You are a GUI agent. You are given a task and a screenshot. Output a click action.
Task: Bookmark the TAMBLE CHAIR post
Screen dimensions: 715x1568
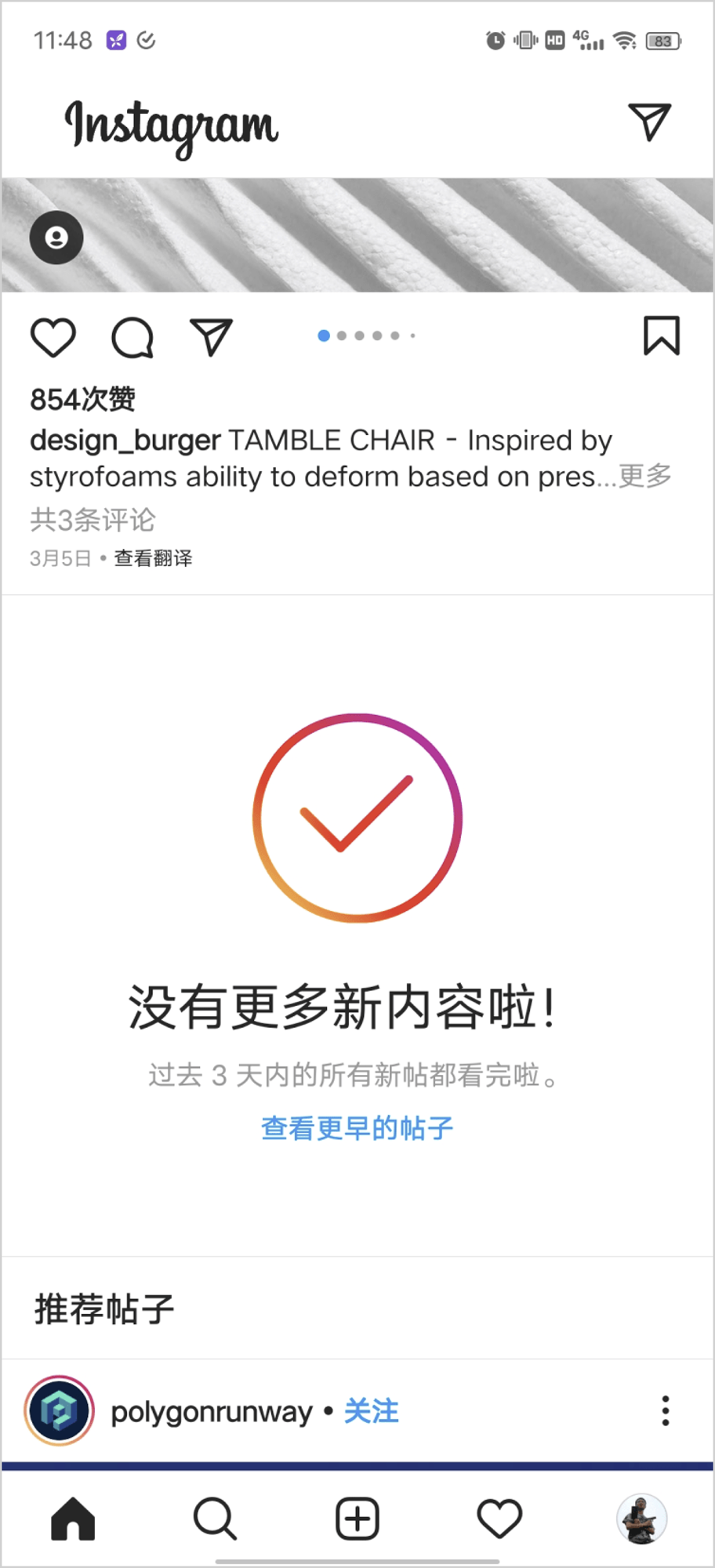[661, 336]
